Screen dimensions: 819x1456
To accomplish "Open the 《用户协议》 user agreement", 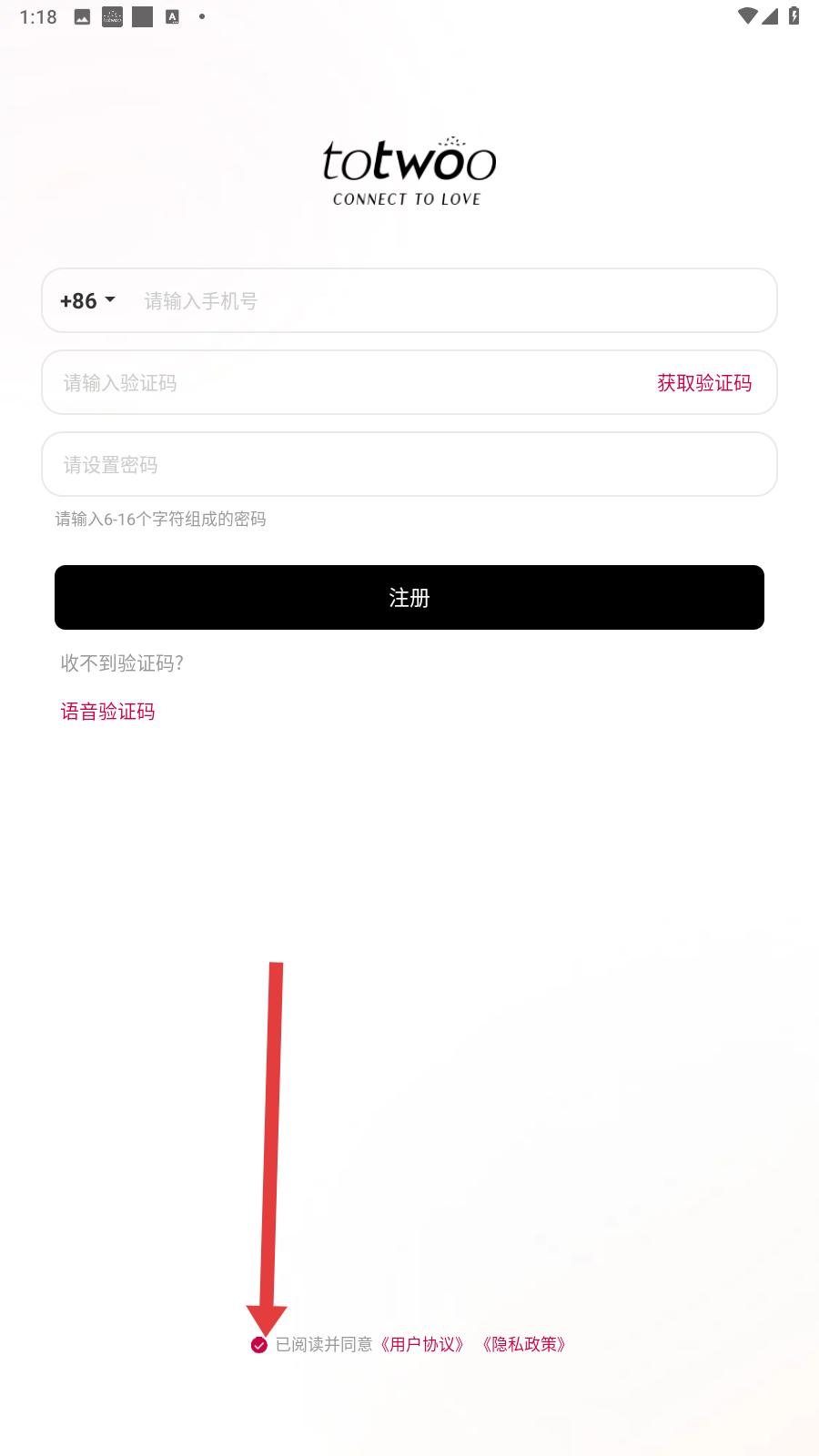I will (422, 1345).
